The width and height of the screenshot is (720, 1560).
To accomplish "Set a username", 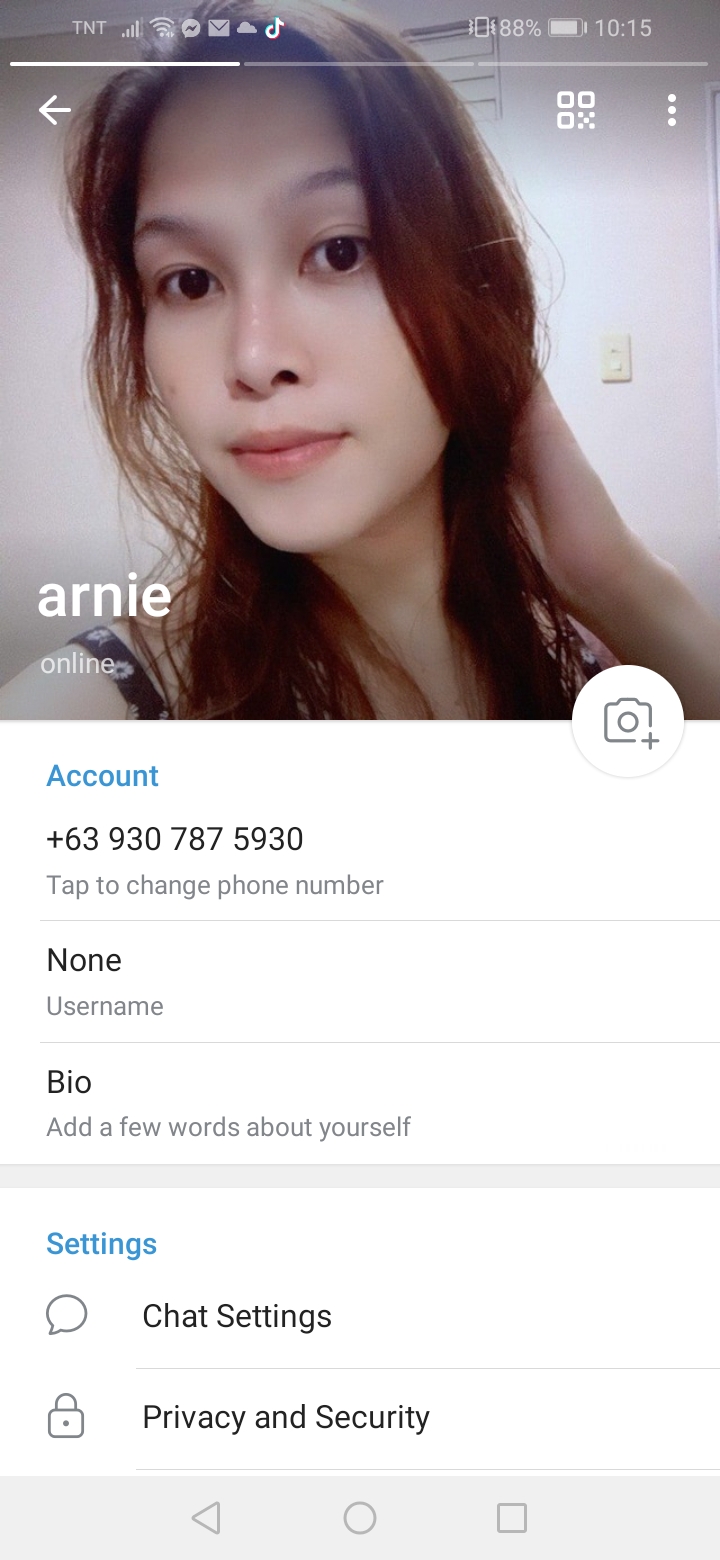I will [360, 981].
